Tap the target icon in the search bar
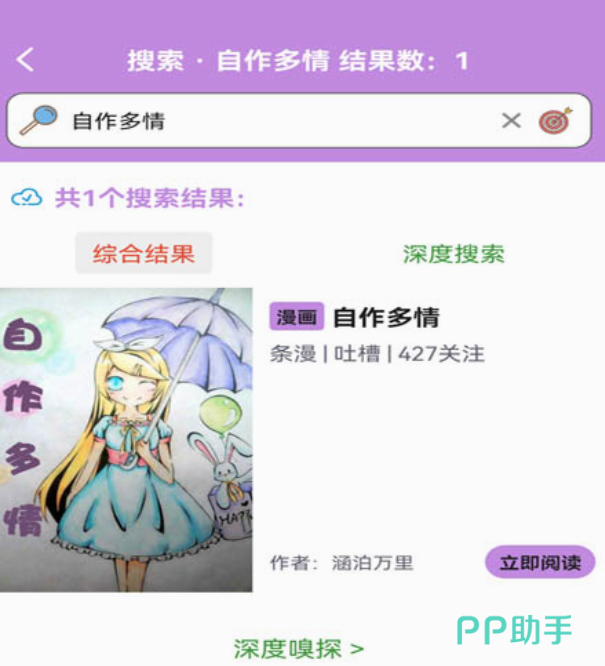 [x=555, y=121]
